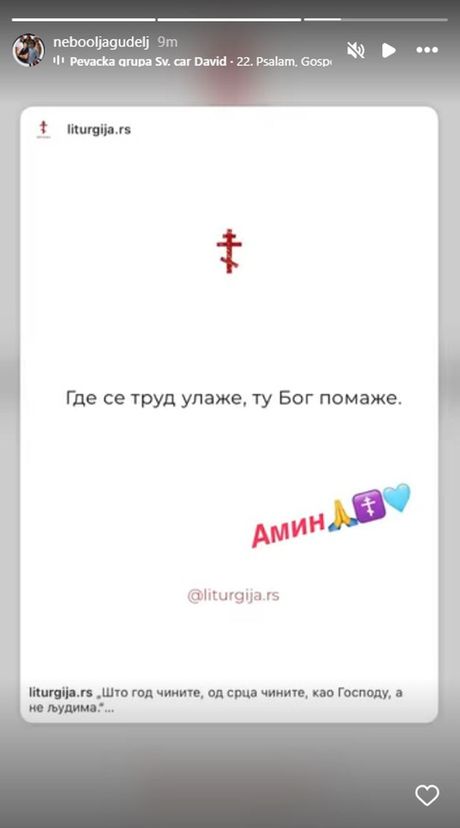Open the three-dot story options menu
The image size is (460, 828).
click(x=427, y=51)
